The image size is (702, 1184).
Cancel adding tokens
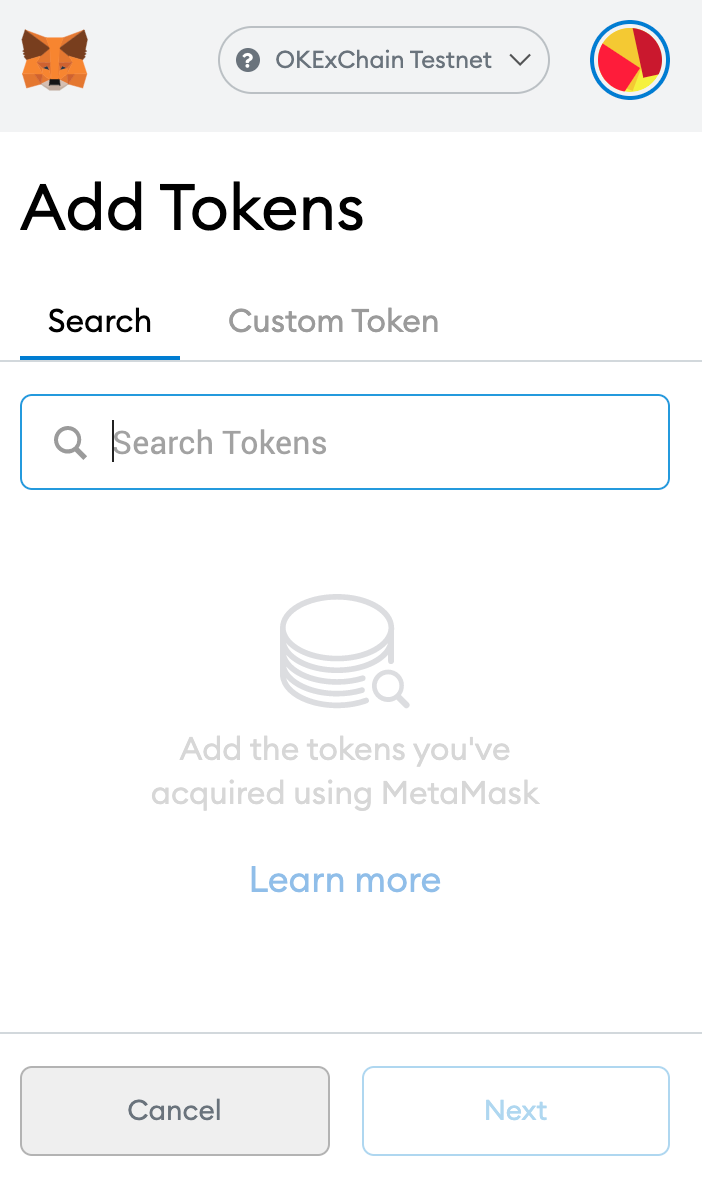point(175,1110)
